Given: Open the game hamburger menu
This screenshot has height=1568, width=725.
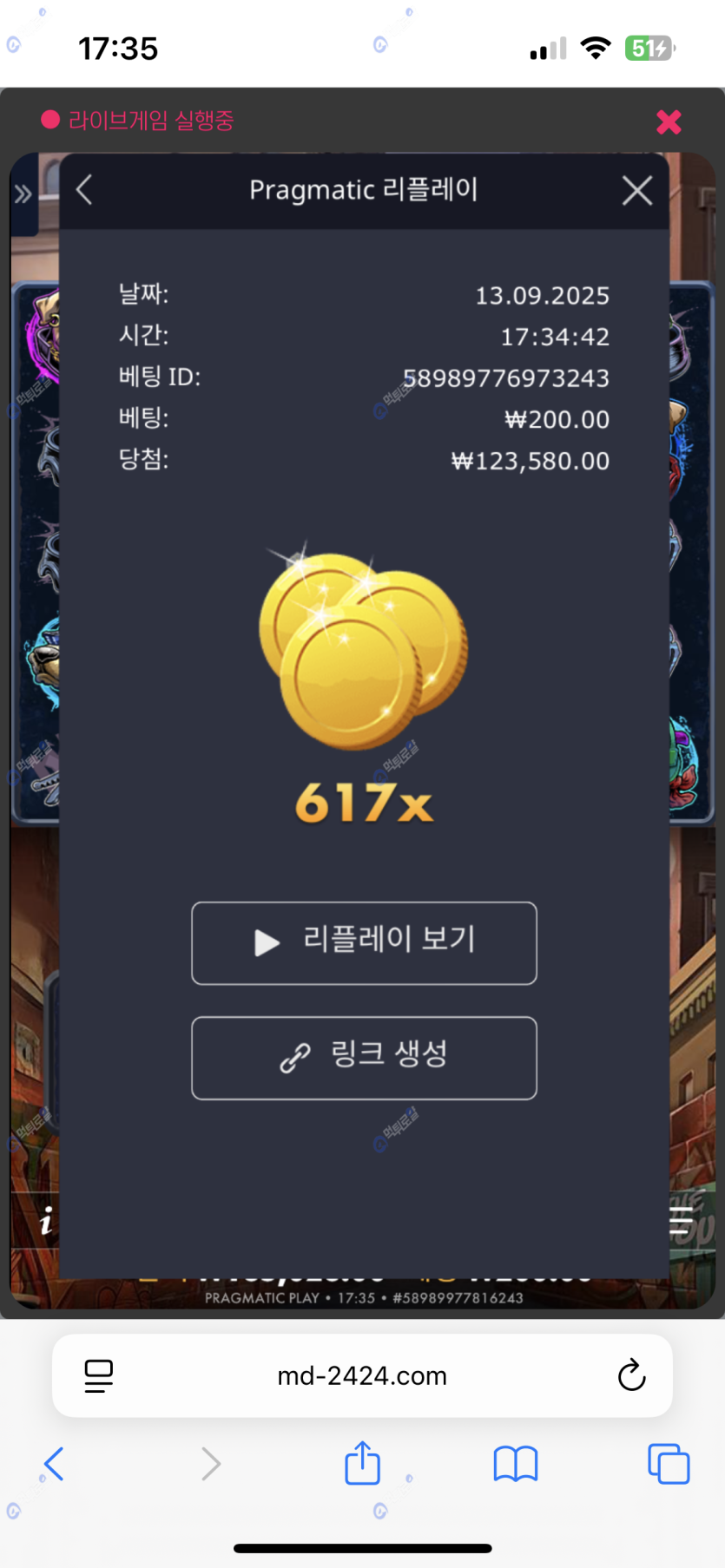Looking at the screenshot, I should click(682, 1221).
